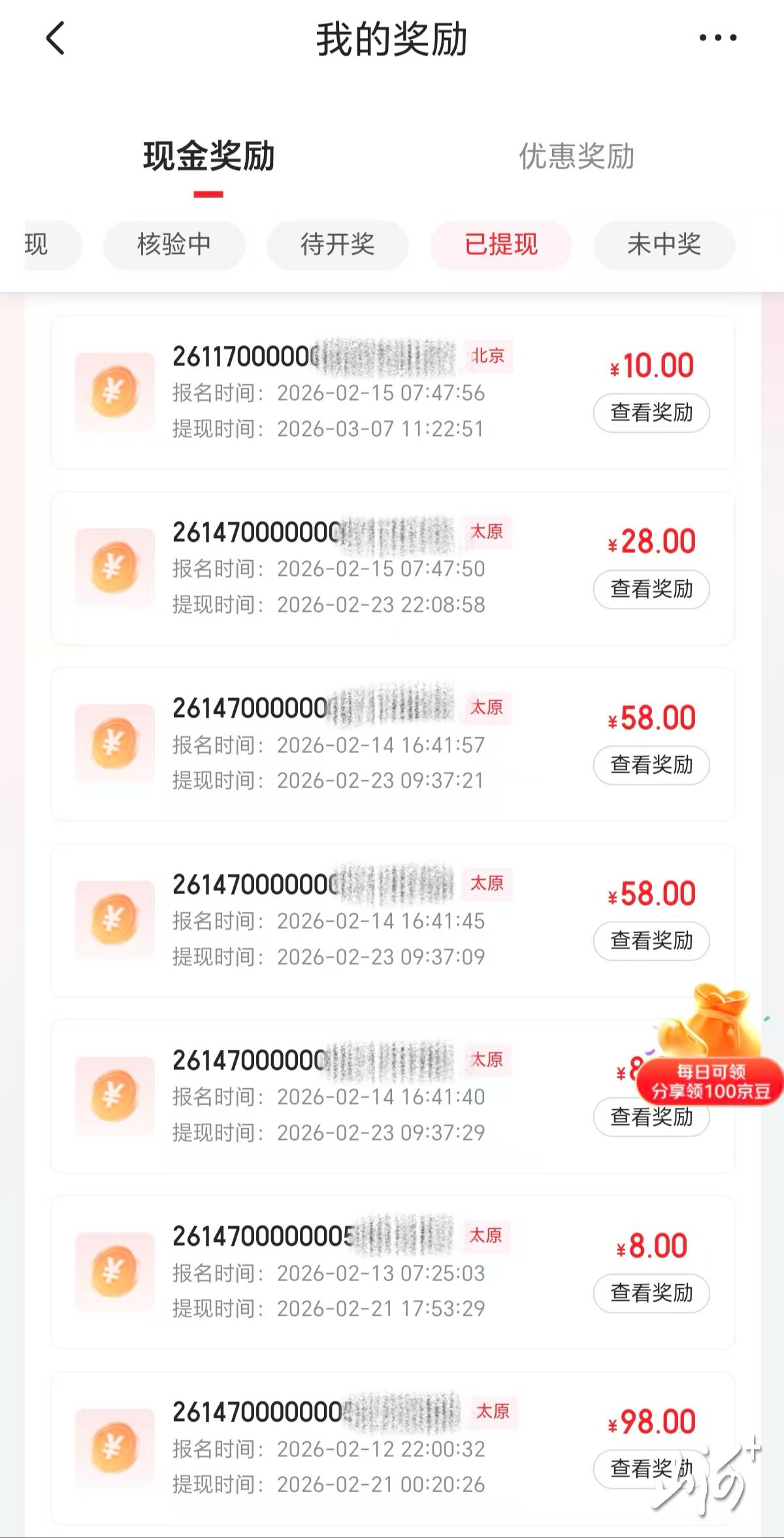View reward for the ¥10.00 北京 entry
Viewport: 784px width, 1538px height.
click(x=651, y=413)
